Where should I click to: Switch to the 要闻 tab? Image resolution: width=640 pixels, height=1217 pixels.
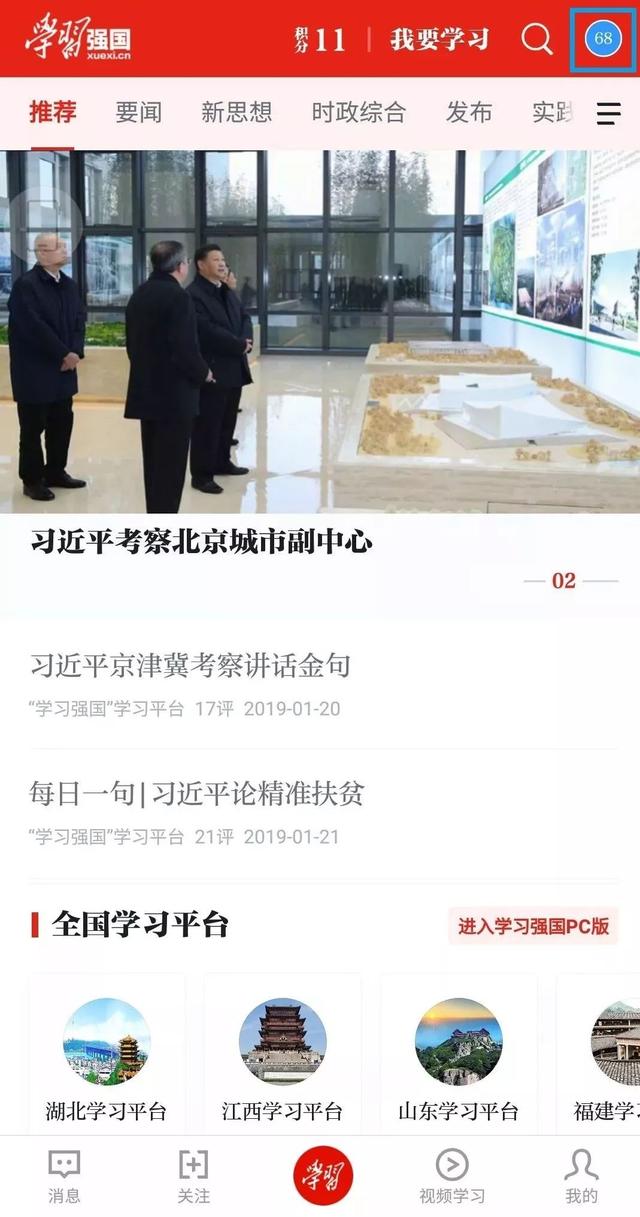138,112
